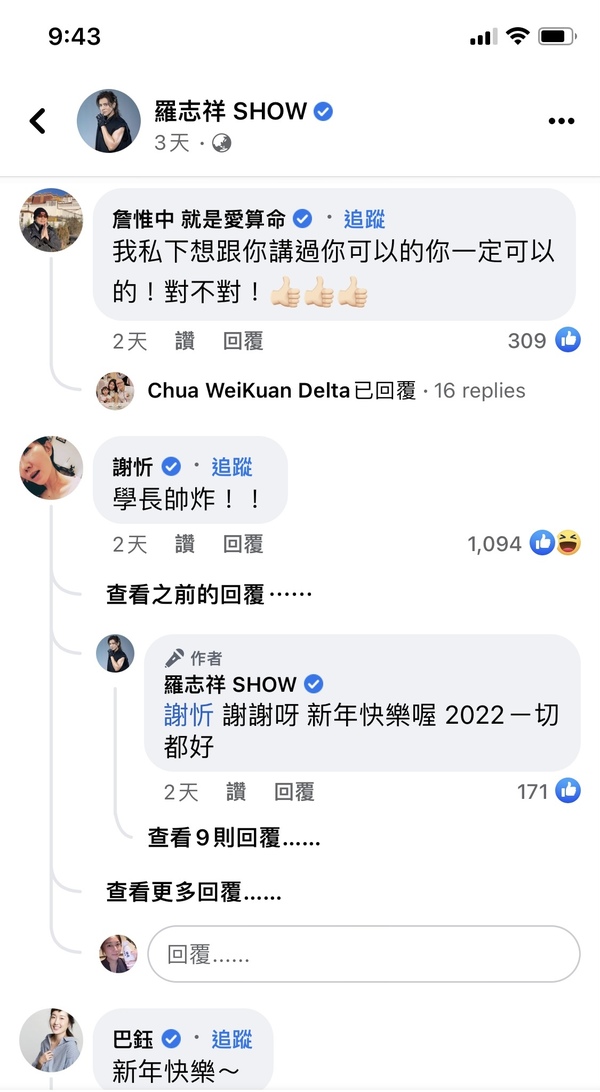Like 謝忻's 學長帥炸 comment
This screenshot has height=1092, width=600.
click(185, 544)
